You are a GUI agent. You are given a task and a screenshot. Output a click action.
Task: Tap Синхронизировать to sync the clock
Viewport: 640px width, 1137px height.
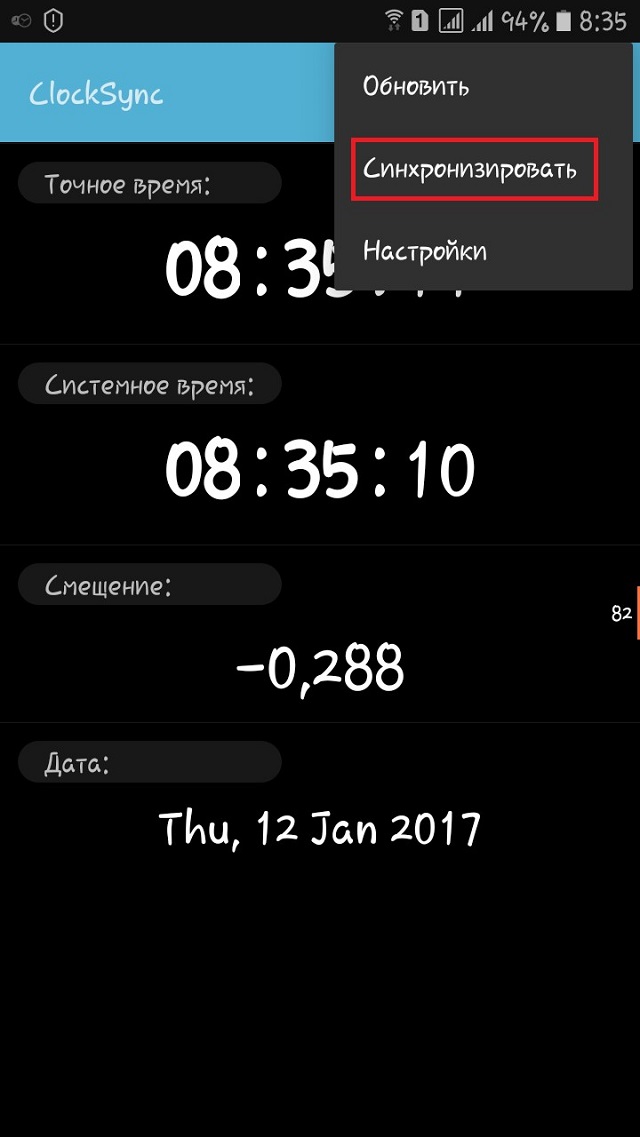[x=470, y=169]
